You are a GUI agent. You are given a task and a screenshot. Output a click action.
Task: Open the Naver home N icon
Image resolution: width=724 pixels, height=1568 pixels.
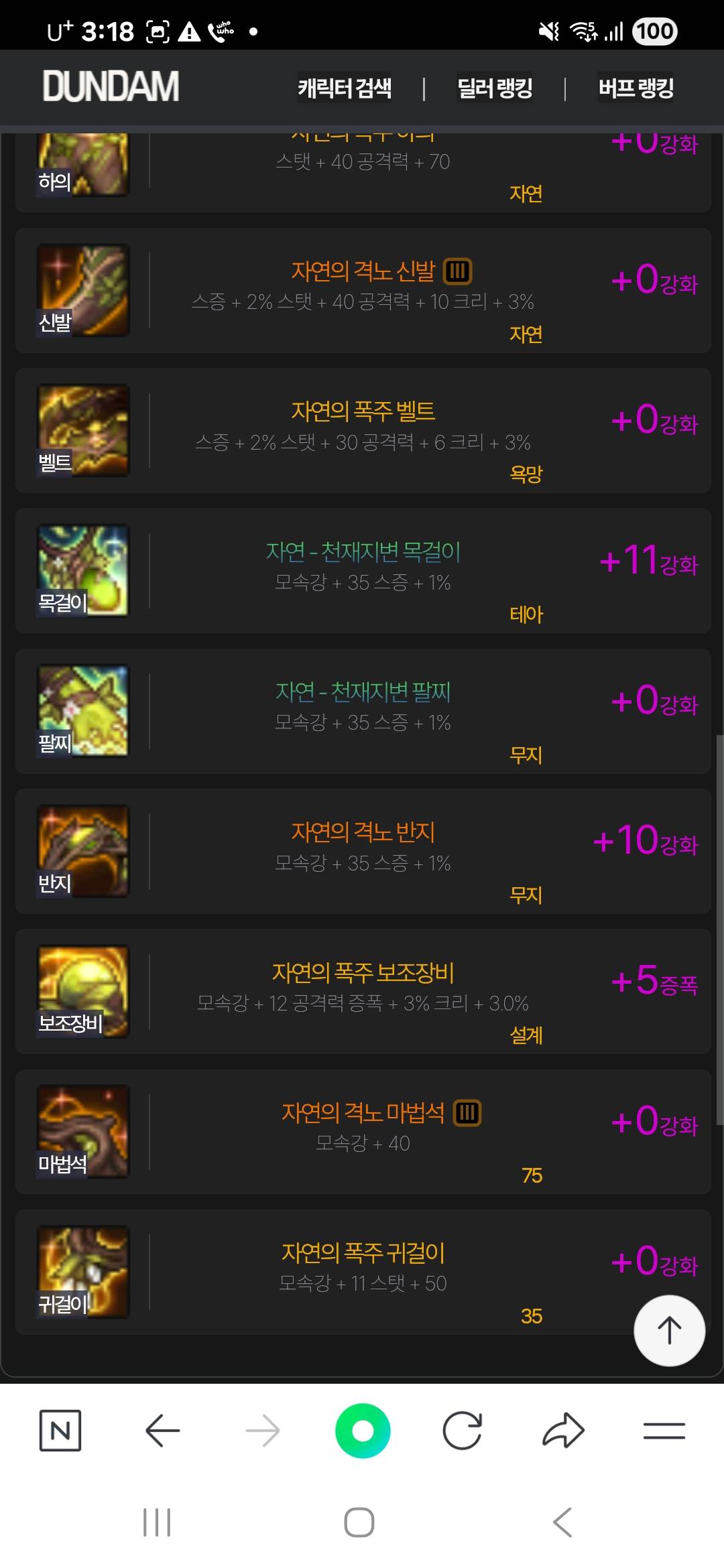[60, 1431]
